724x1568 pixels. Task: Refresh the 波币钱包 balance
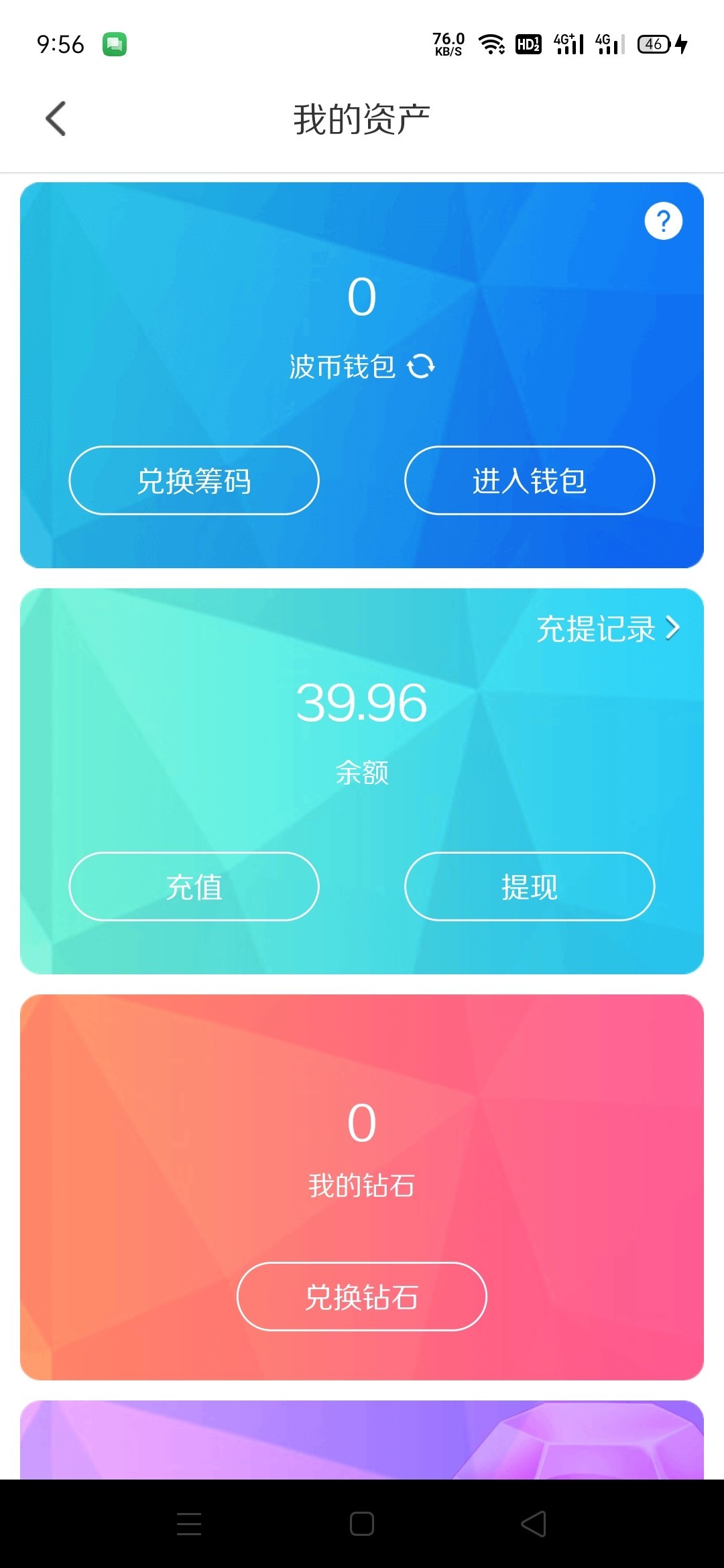click(421, 367)
